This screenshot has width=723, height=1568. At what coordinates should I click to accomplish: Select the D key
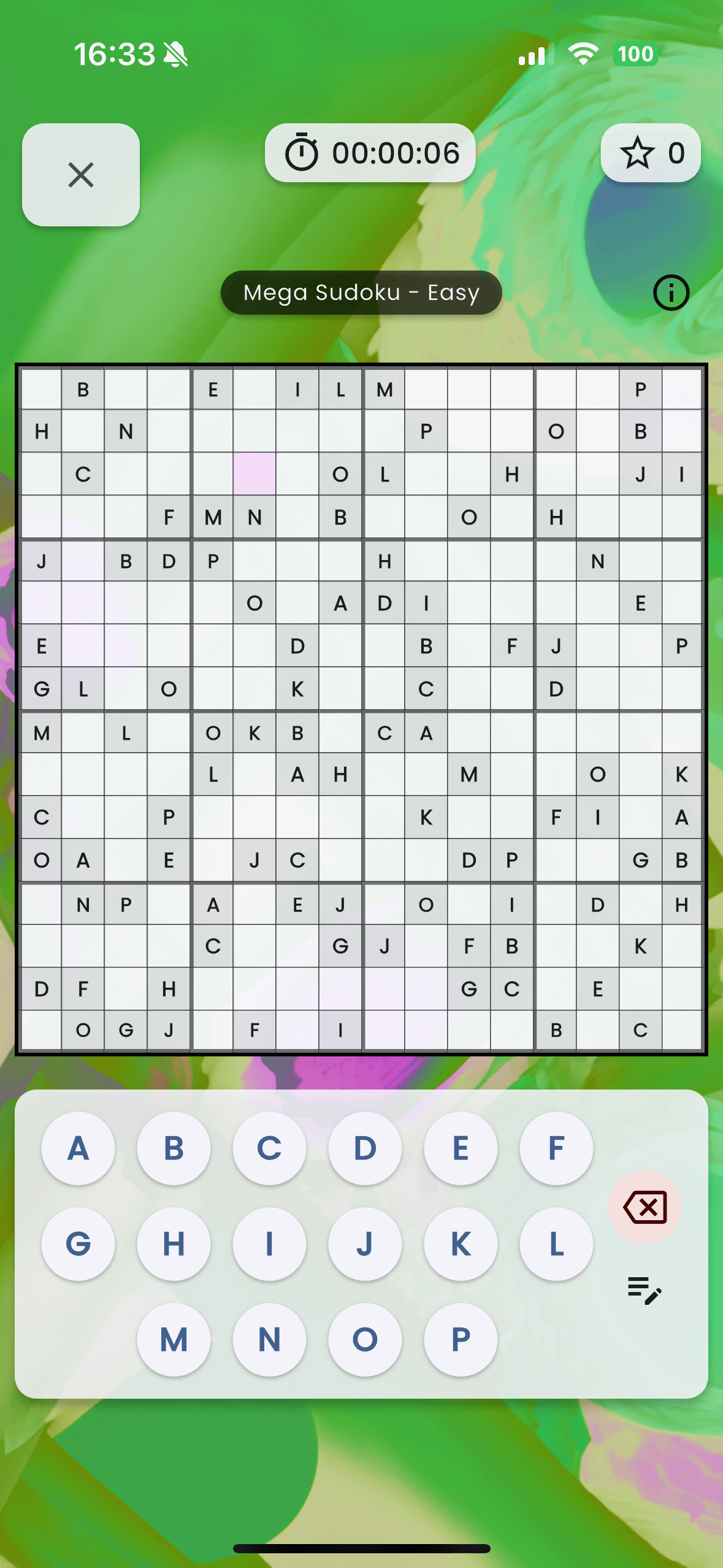click(x=365, y=1148)
